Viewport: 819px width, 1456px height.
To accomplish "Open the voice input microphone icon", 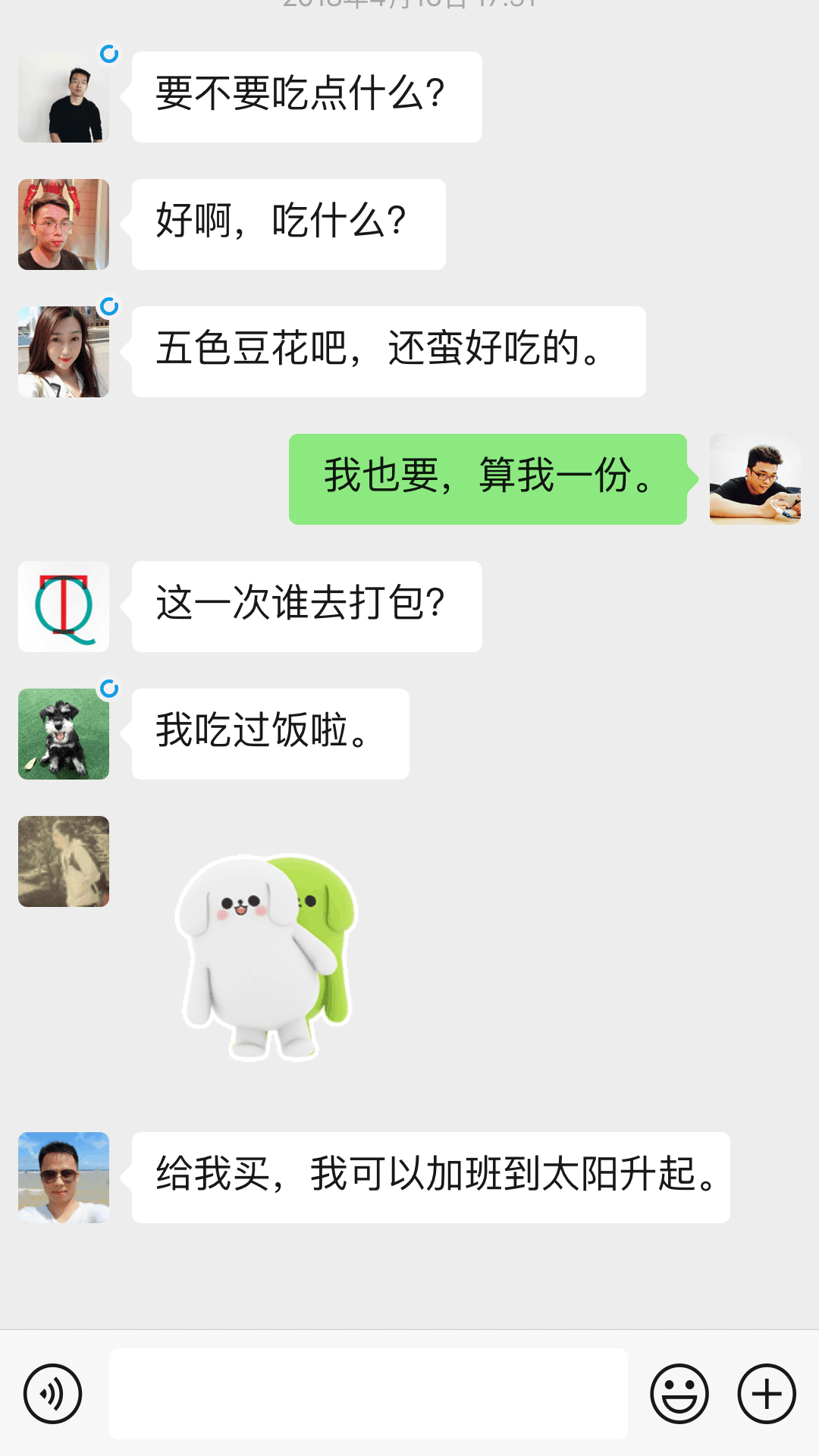I will click(x=51, y=1392).
